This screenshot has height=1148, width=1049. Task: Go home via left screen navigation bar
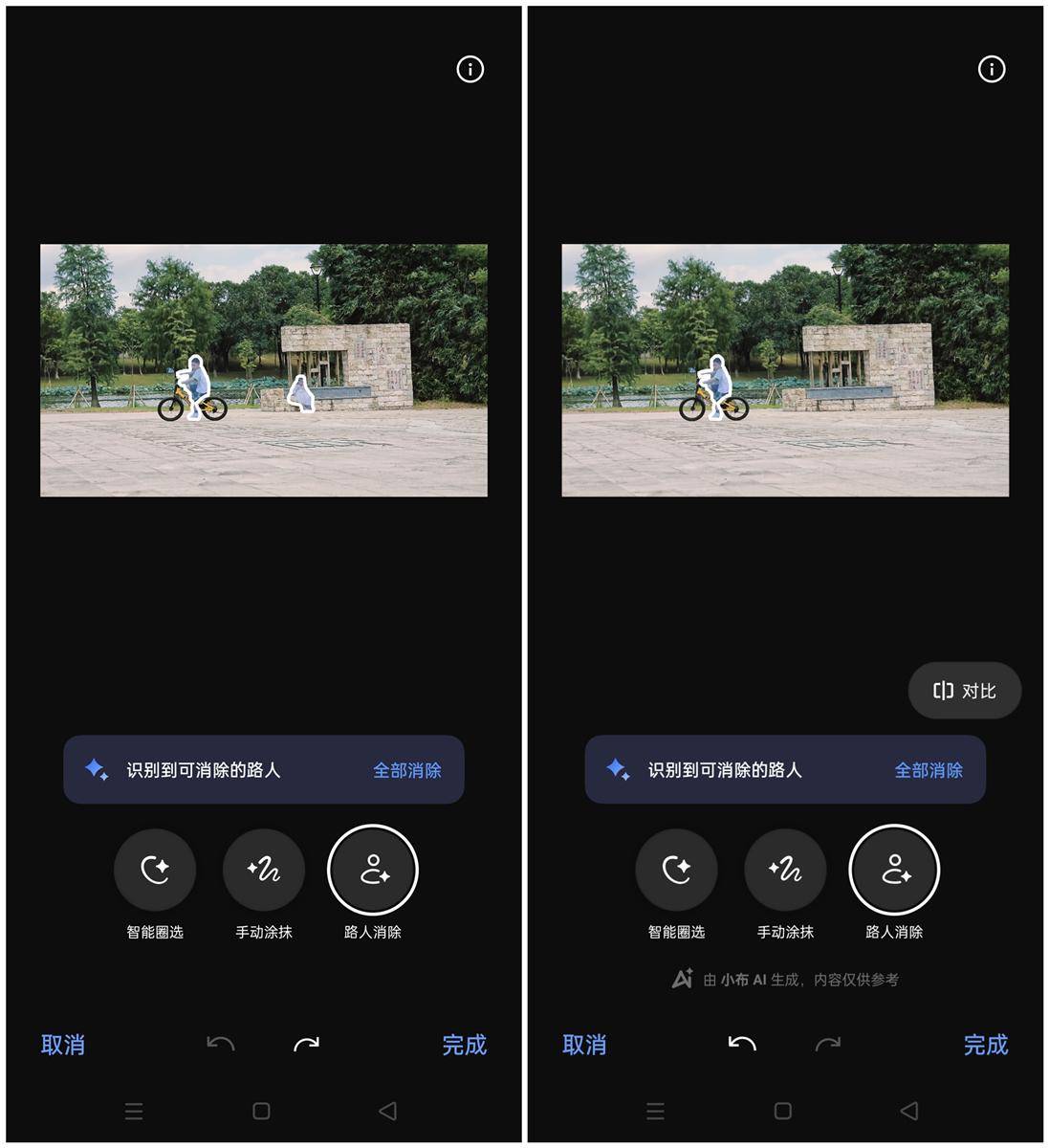pos(261,1111)
